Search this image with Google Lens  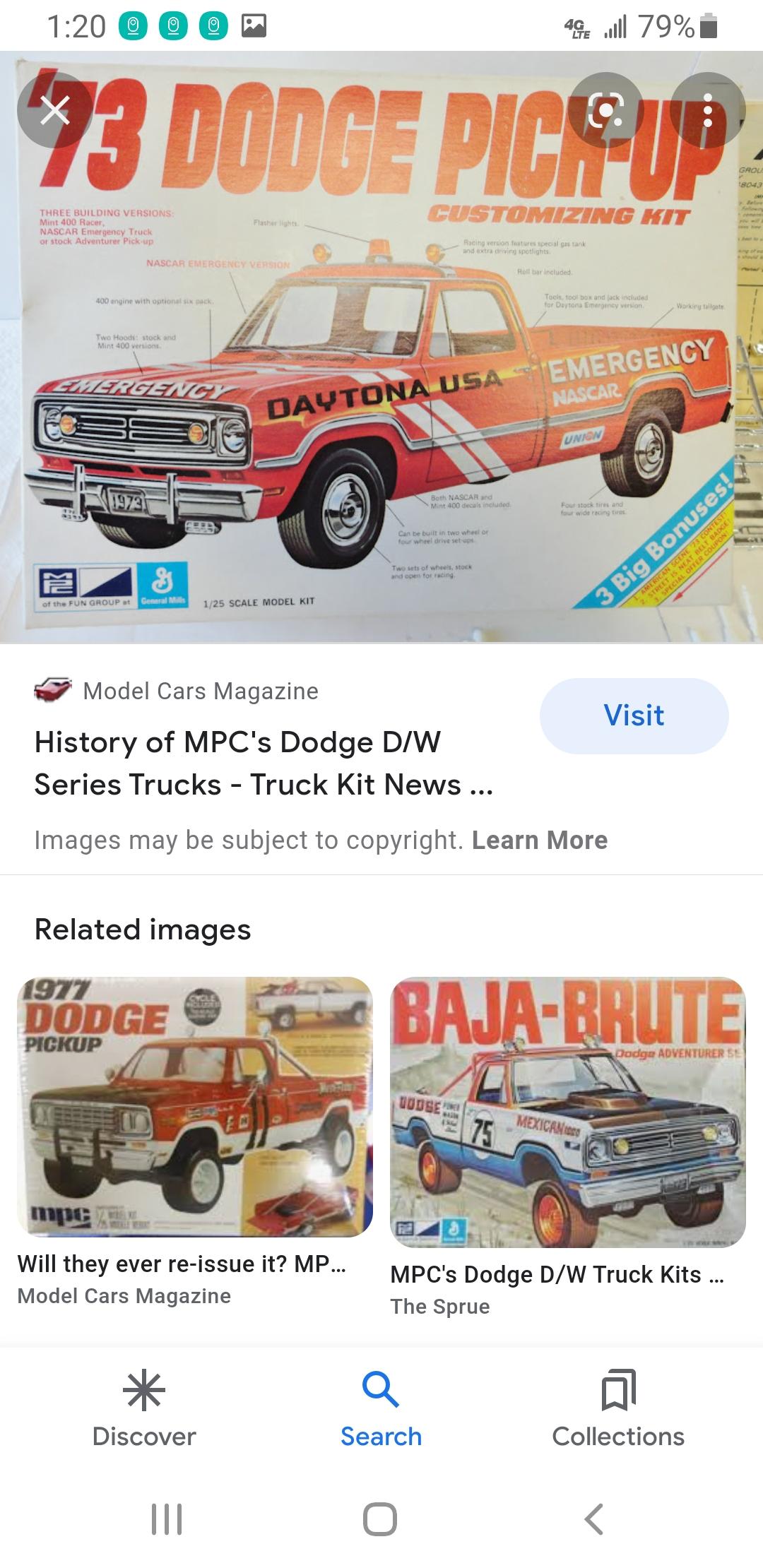606,110
